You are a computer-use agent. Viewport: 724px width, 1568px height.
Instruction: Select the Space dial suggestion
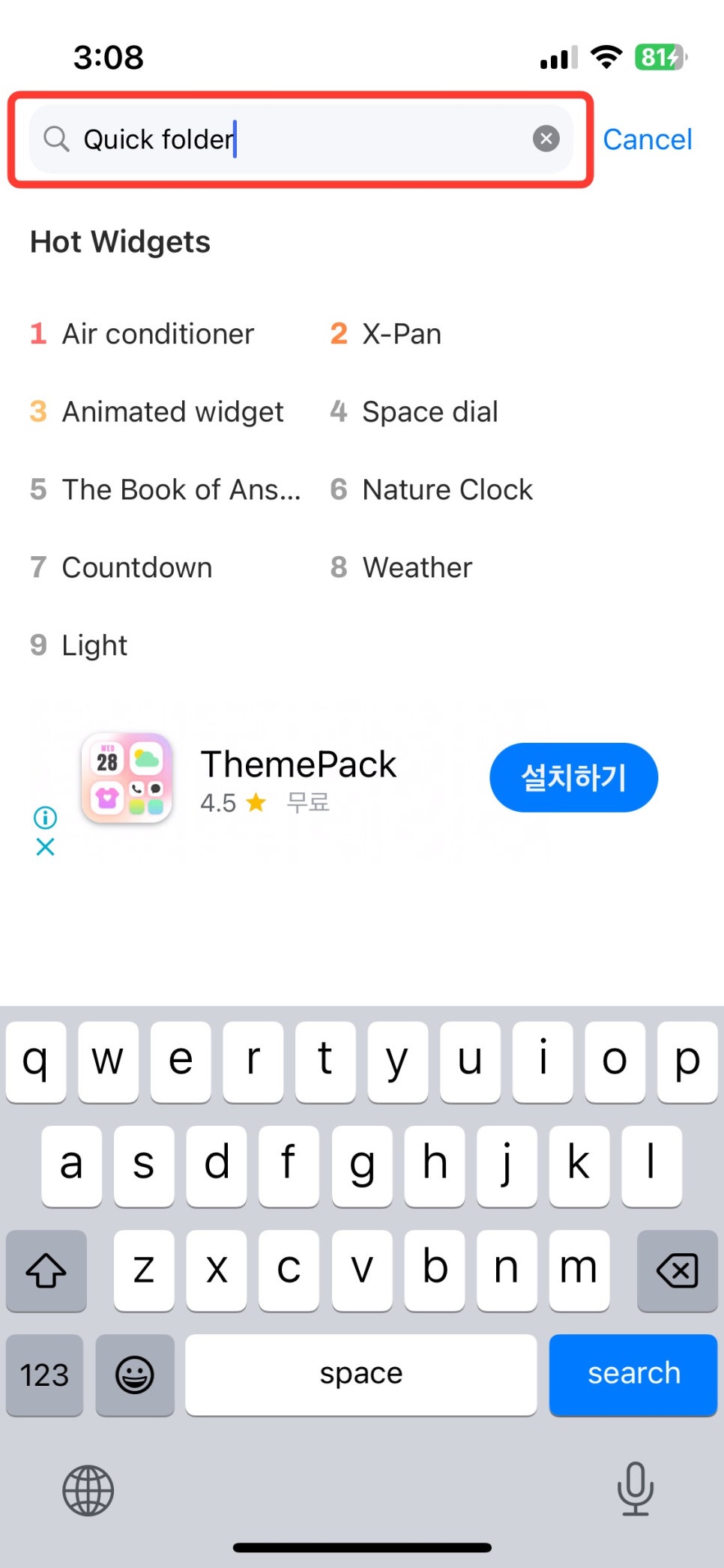pyautogui.click(x=414, y=411)
